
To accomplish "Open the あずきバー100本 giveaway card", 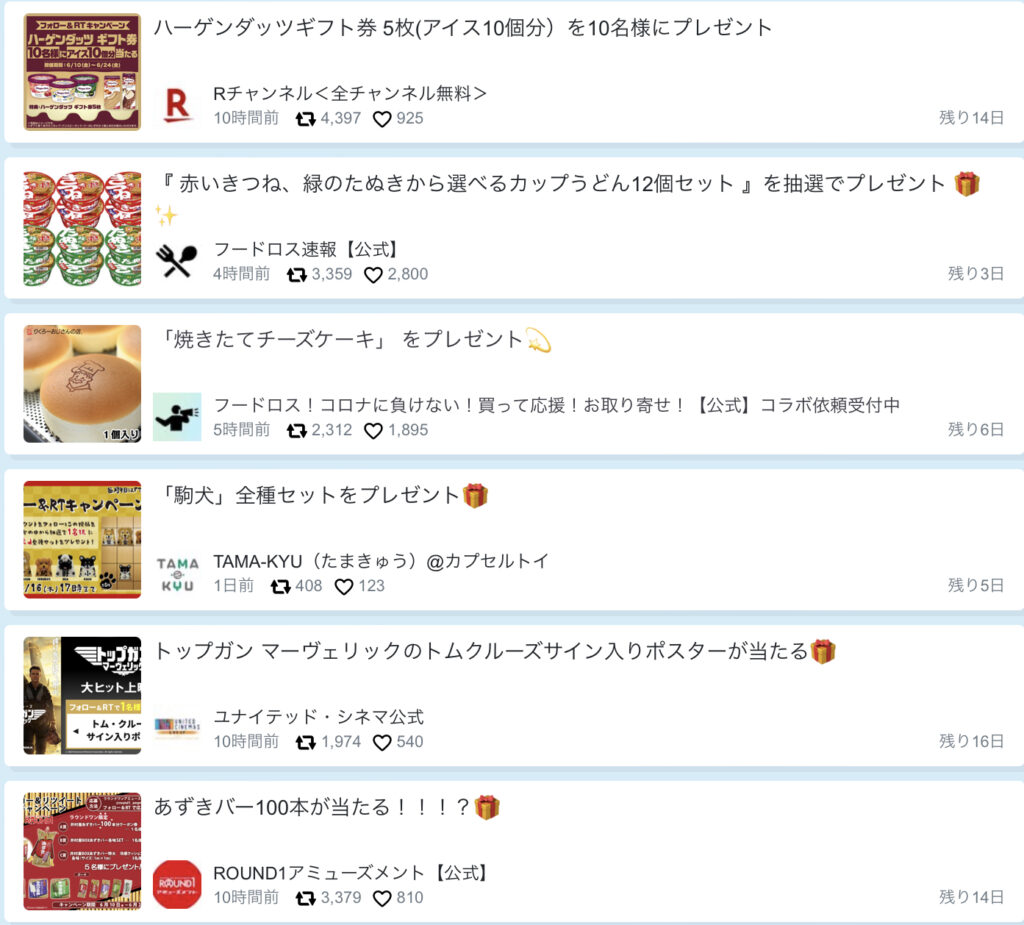I will pos(312,807).
